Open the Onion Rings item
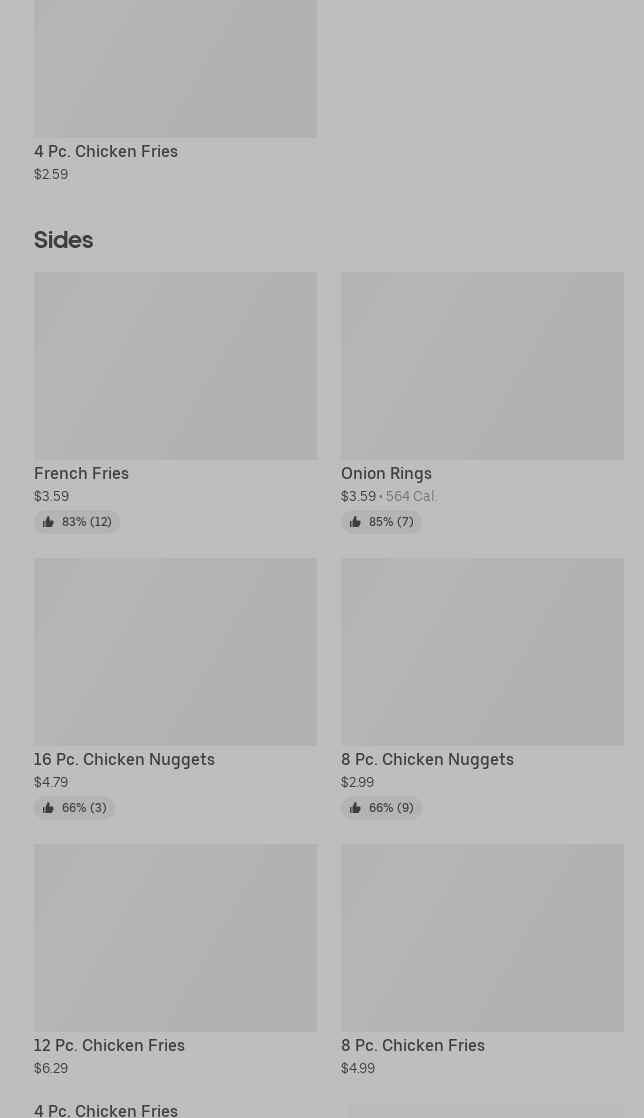This screenshot has height=1118, width=644. (x=482, y=402)
